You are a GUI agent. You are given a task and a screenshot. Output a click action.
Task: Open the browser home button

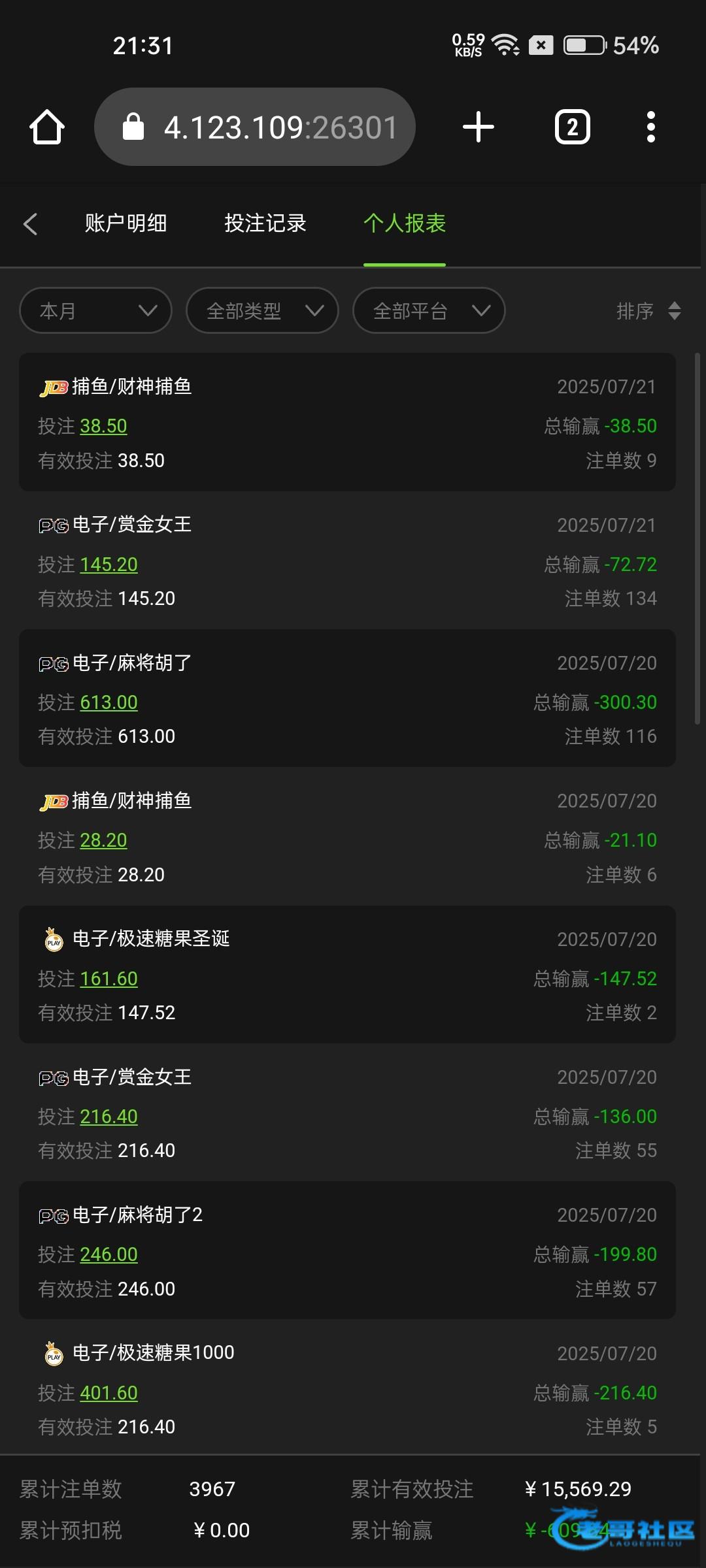click(x=47, y=127)
